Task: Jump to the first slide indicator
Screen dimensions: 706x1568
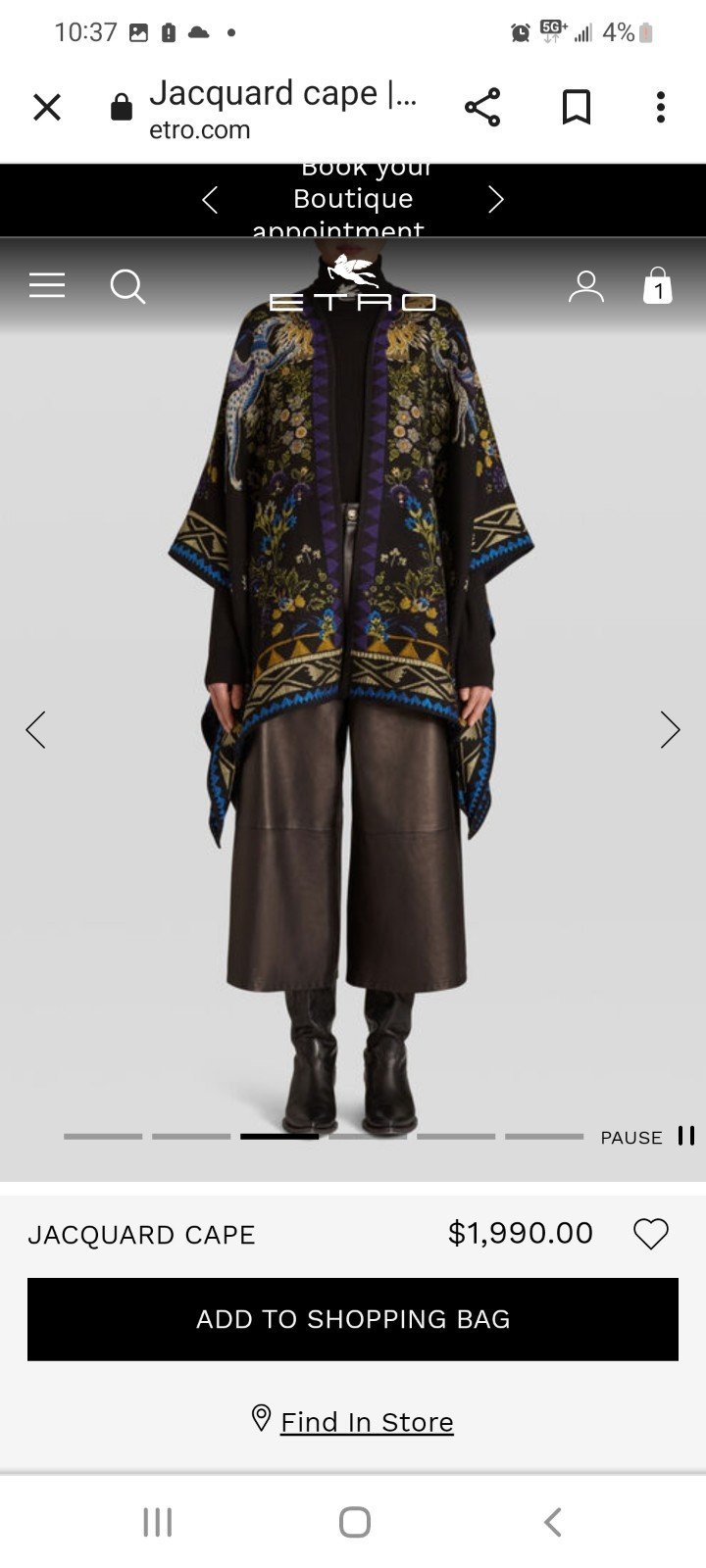Action: (103, 1137)
